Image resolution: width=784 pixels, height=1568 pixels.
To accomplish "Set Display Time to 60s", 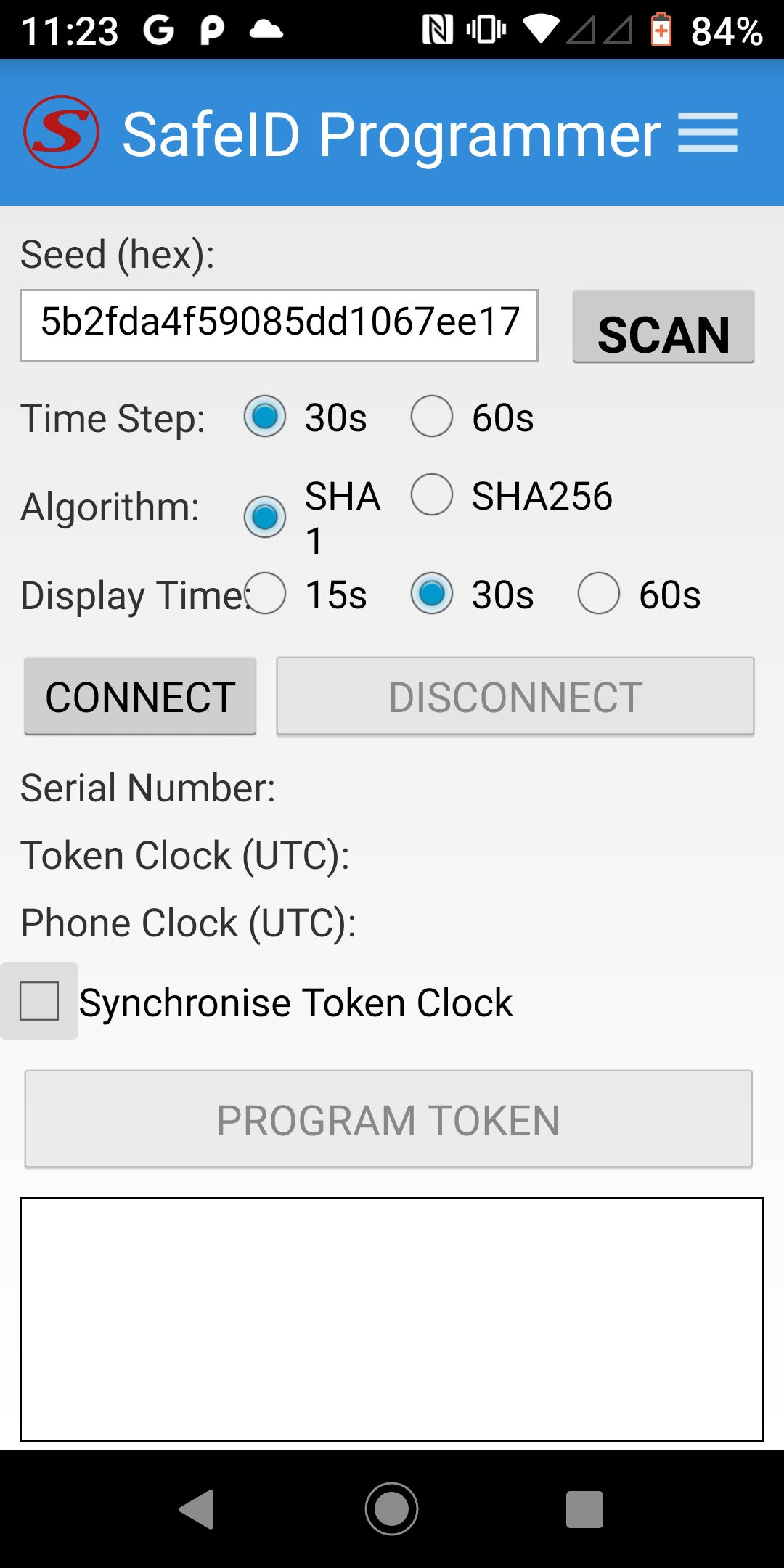I will click(x=599, y=594).
